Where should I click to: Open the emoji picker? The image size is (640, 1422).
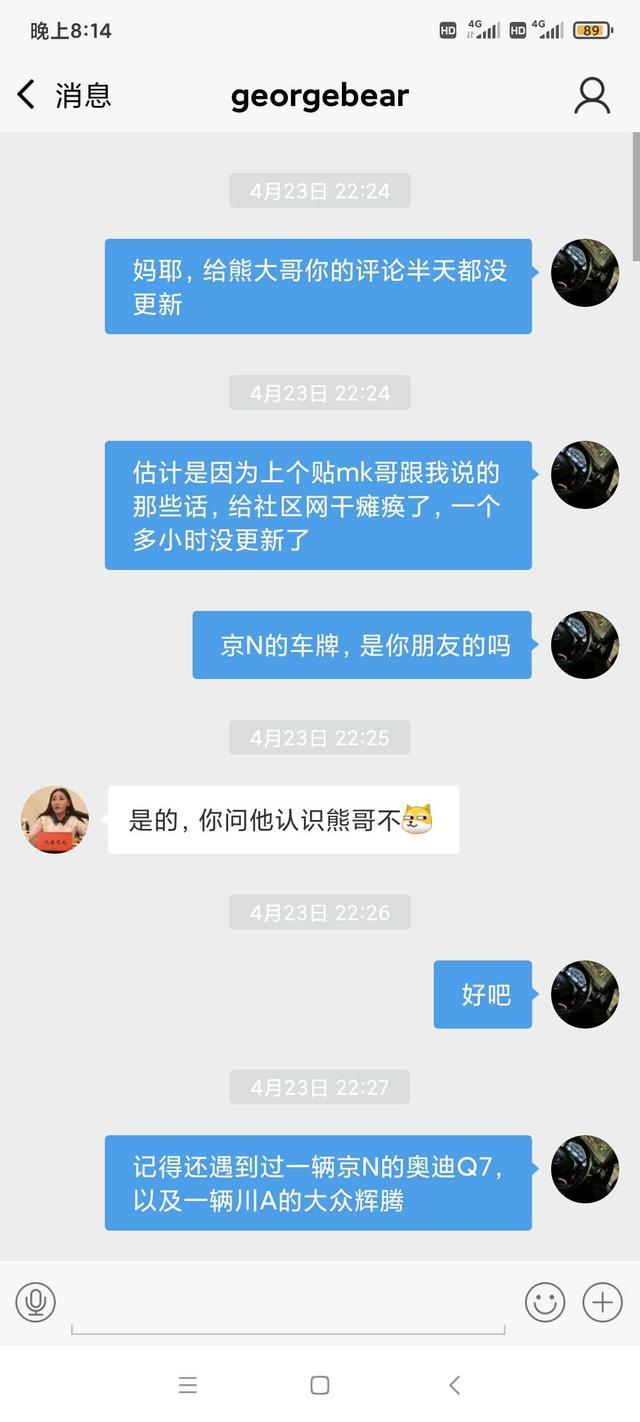545,1302
